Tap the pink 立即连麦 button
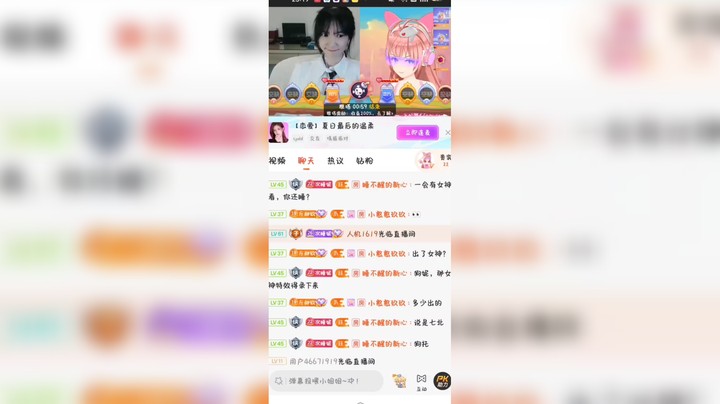Viewport: 720px width, 404px height. 417,132
